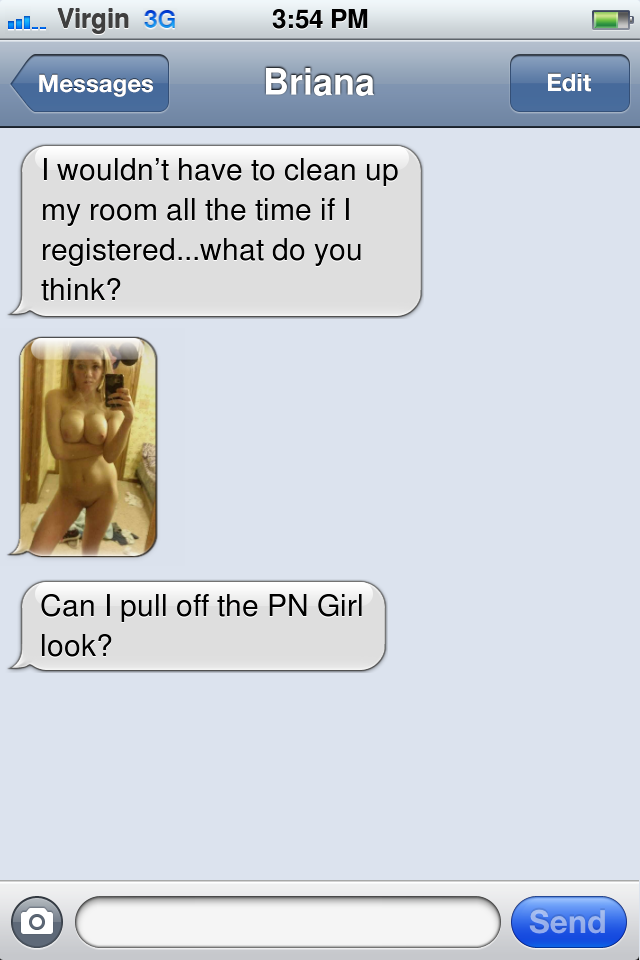Open the camera attachment icon
Viewport: 640px width, 960px height.
point(37,921)
